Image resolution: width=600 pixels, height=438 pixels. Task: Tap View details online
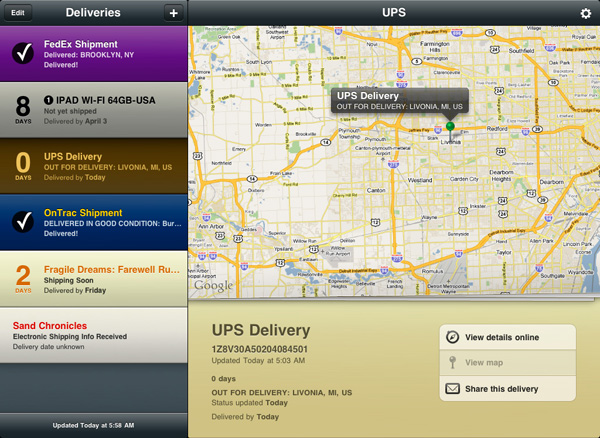coord(508,337)
